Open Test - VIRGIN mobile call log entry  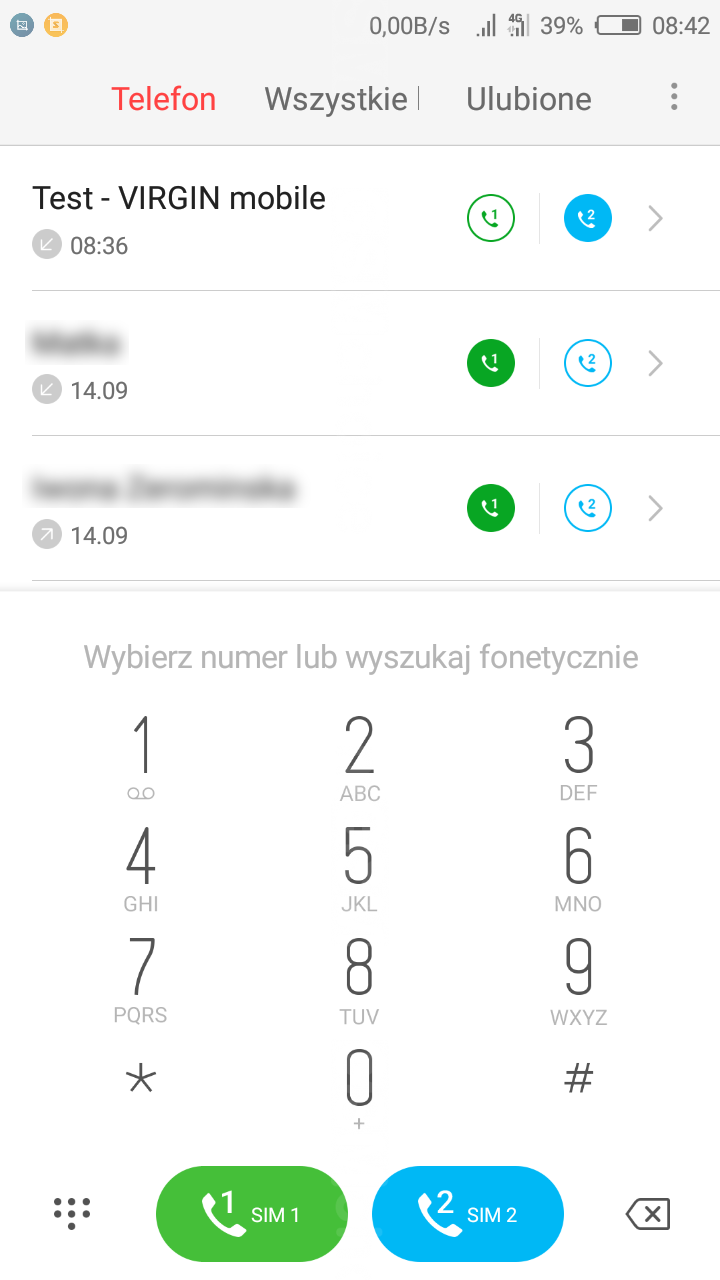tap(200, 218)
